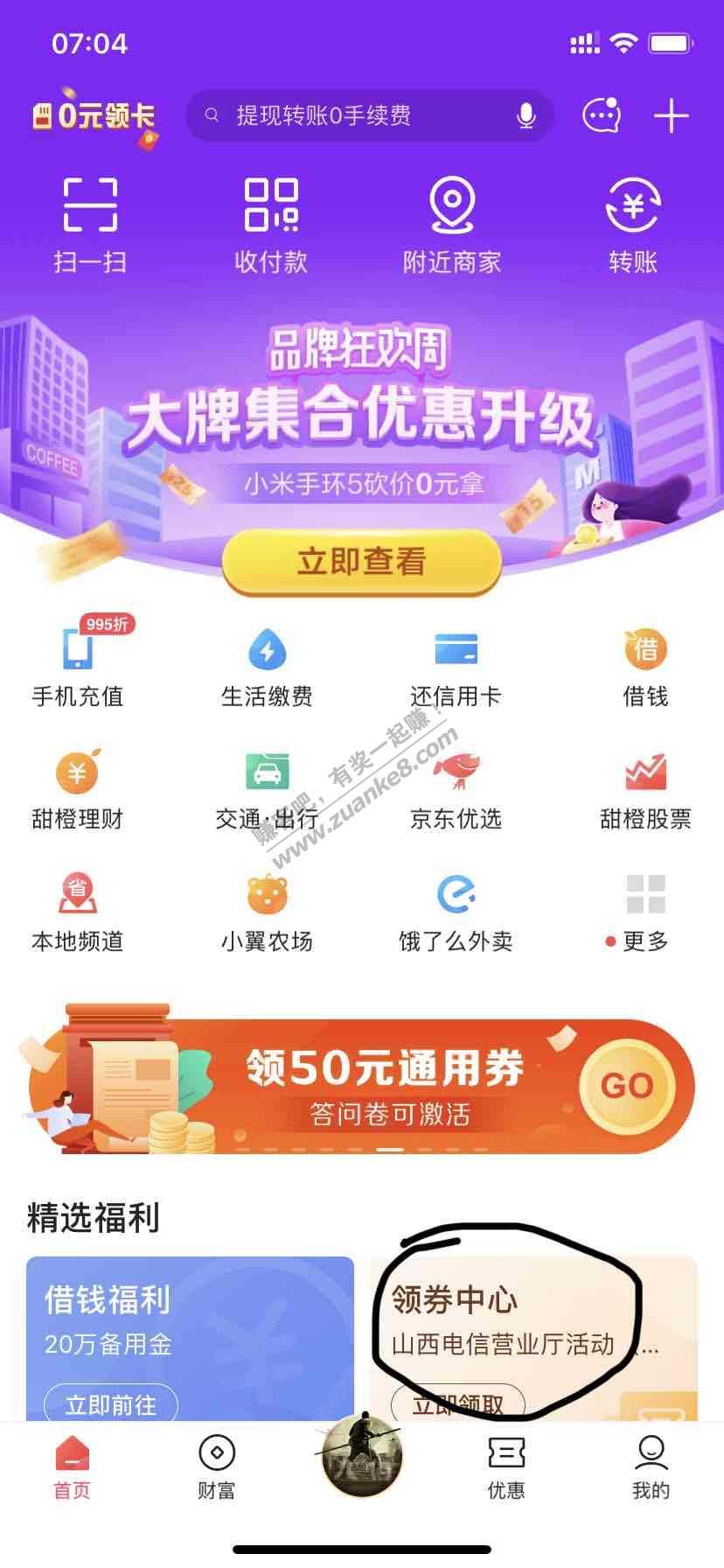Open 更多 services
The height and width of the screenshot is (1568, 724).
(645, 913)
